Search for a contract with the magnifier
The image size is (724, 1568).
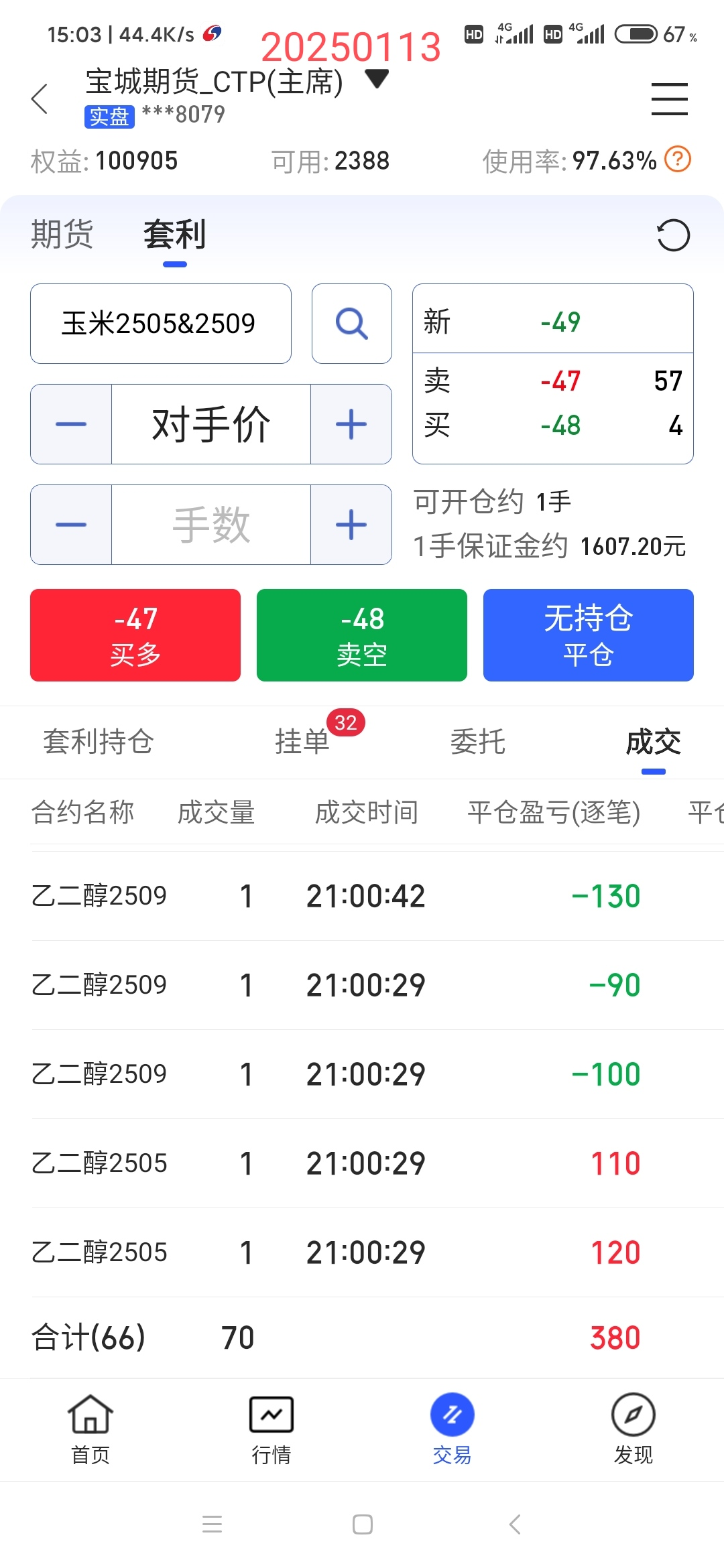click(351, 324)
